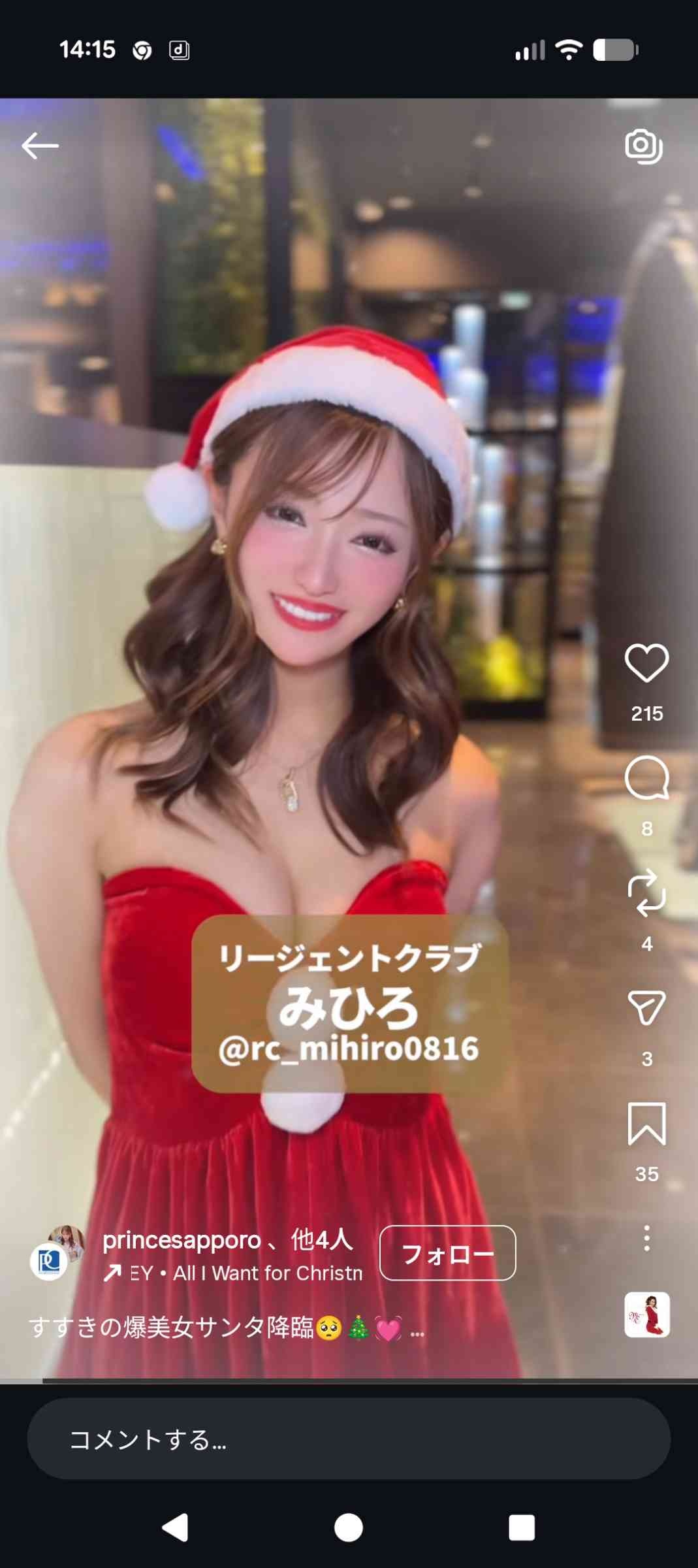
Task: Go back using the top arrow
Action: point(40,146)
